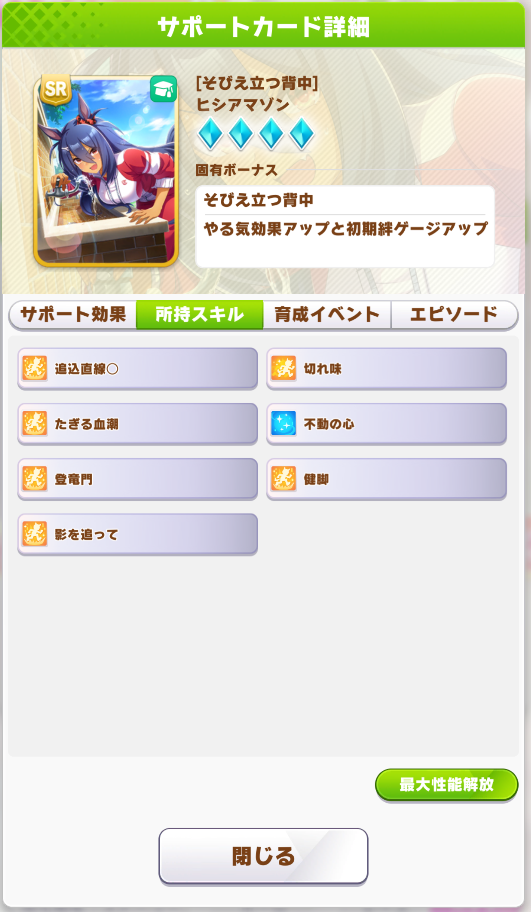Image resolution: width=531 pixels, height=912 pixels.
Task: Tap the 登竜門 skill row
Action: pos(138,479)
